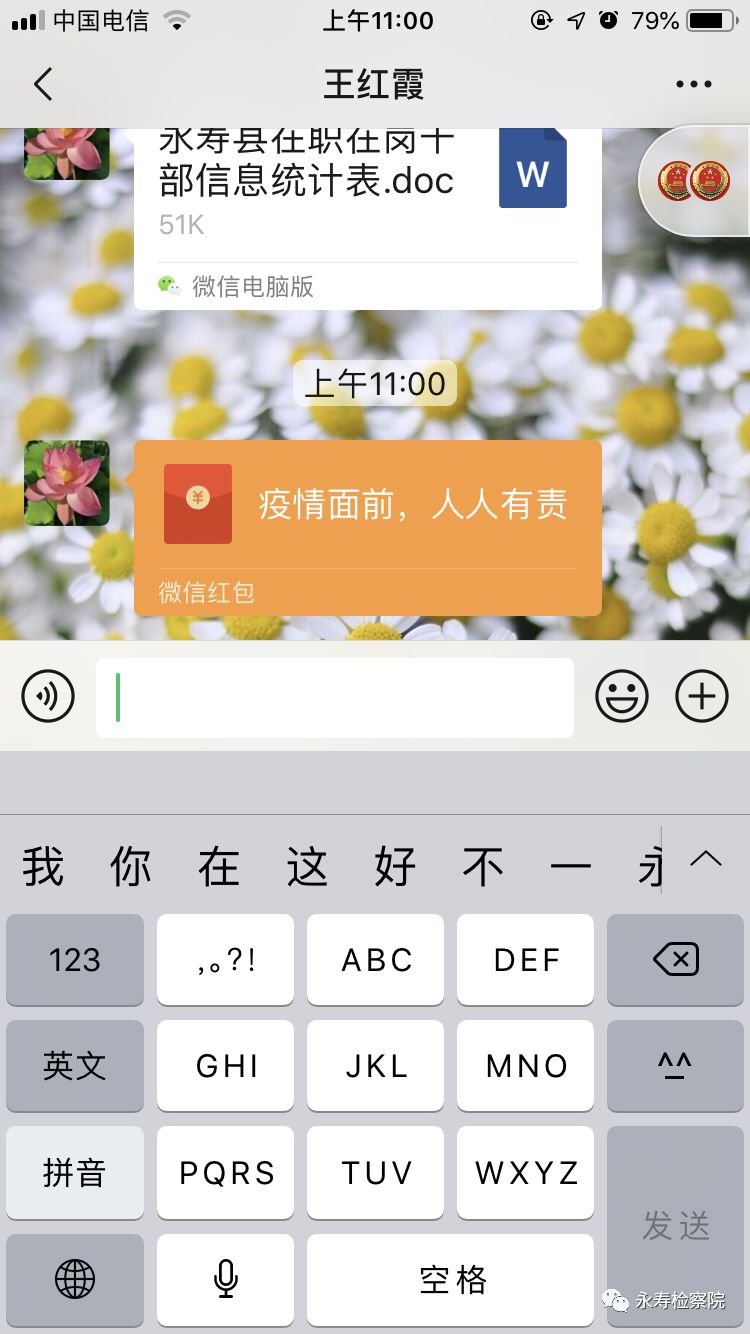750x1334 pixels.
Task: Tap the globe keyboard switcher key
Action: 75,1279
